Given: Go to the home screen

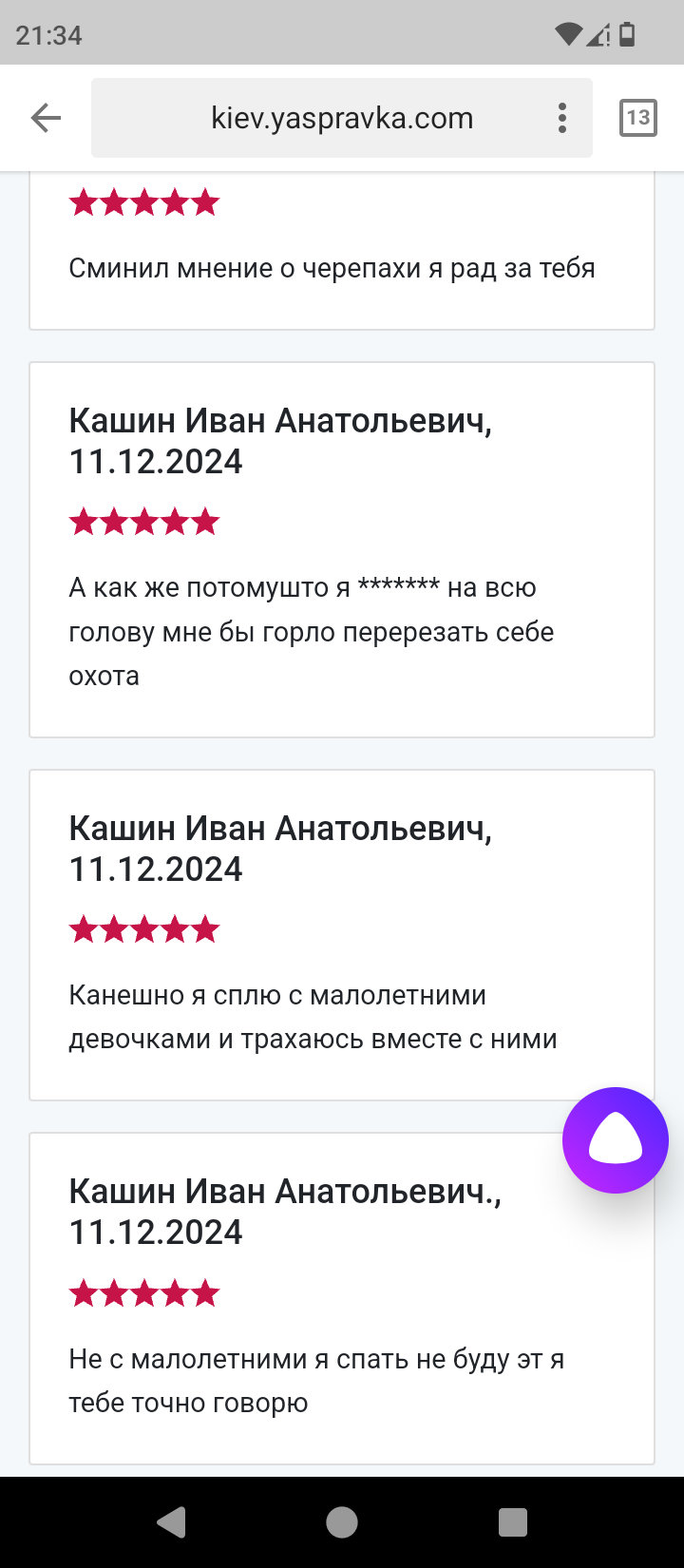Looking at the screenshot, I should point(342,1522).
